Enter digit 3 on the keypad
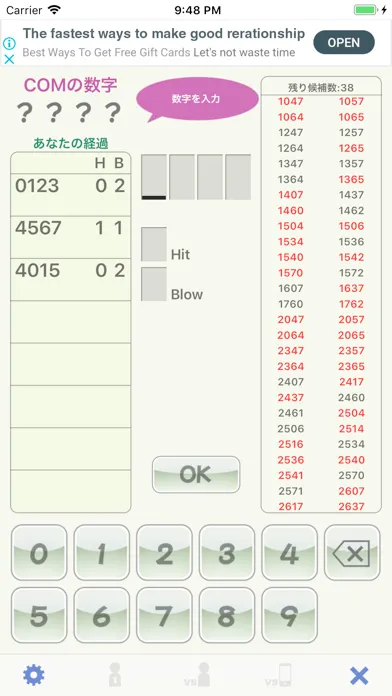The image size is (392, 696). click(x=227, y=553)
